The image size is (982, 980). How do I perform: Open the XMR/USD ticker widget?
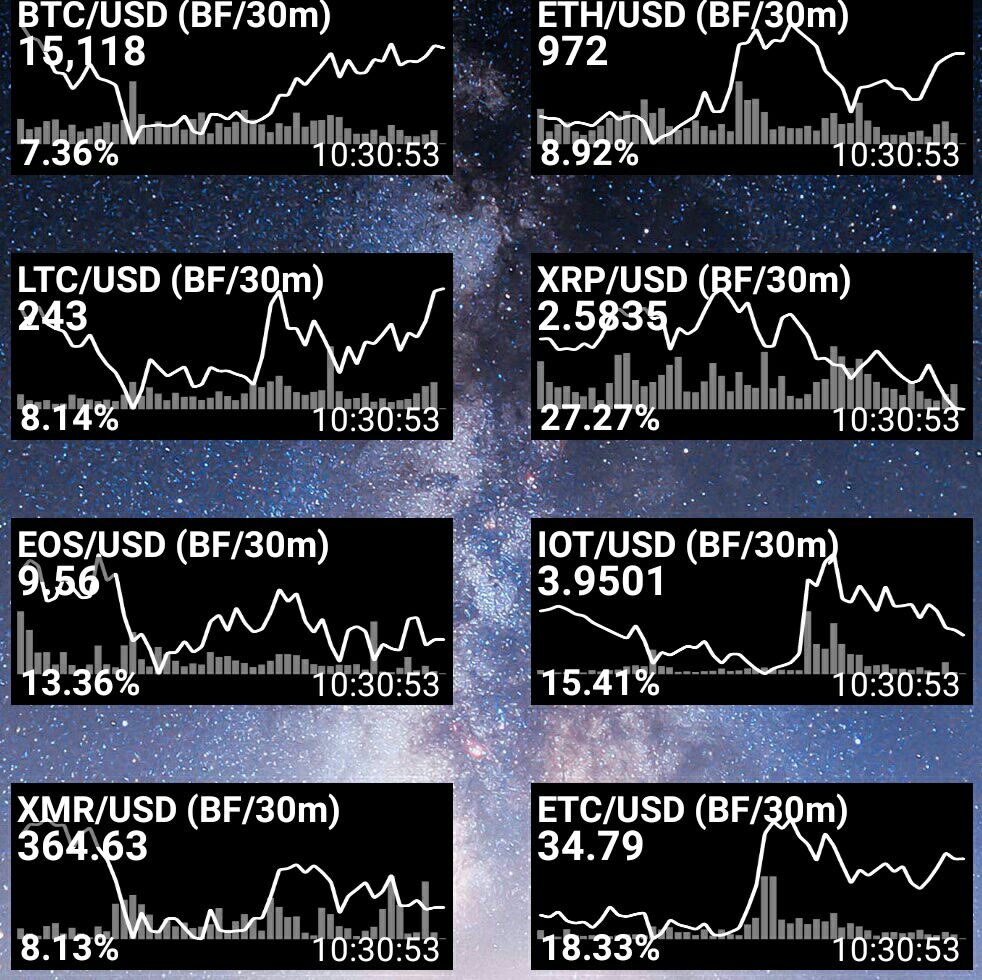232,876
